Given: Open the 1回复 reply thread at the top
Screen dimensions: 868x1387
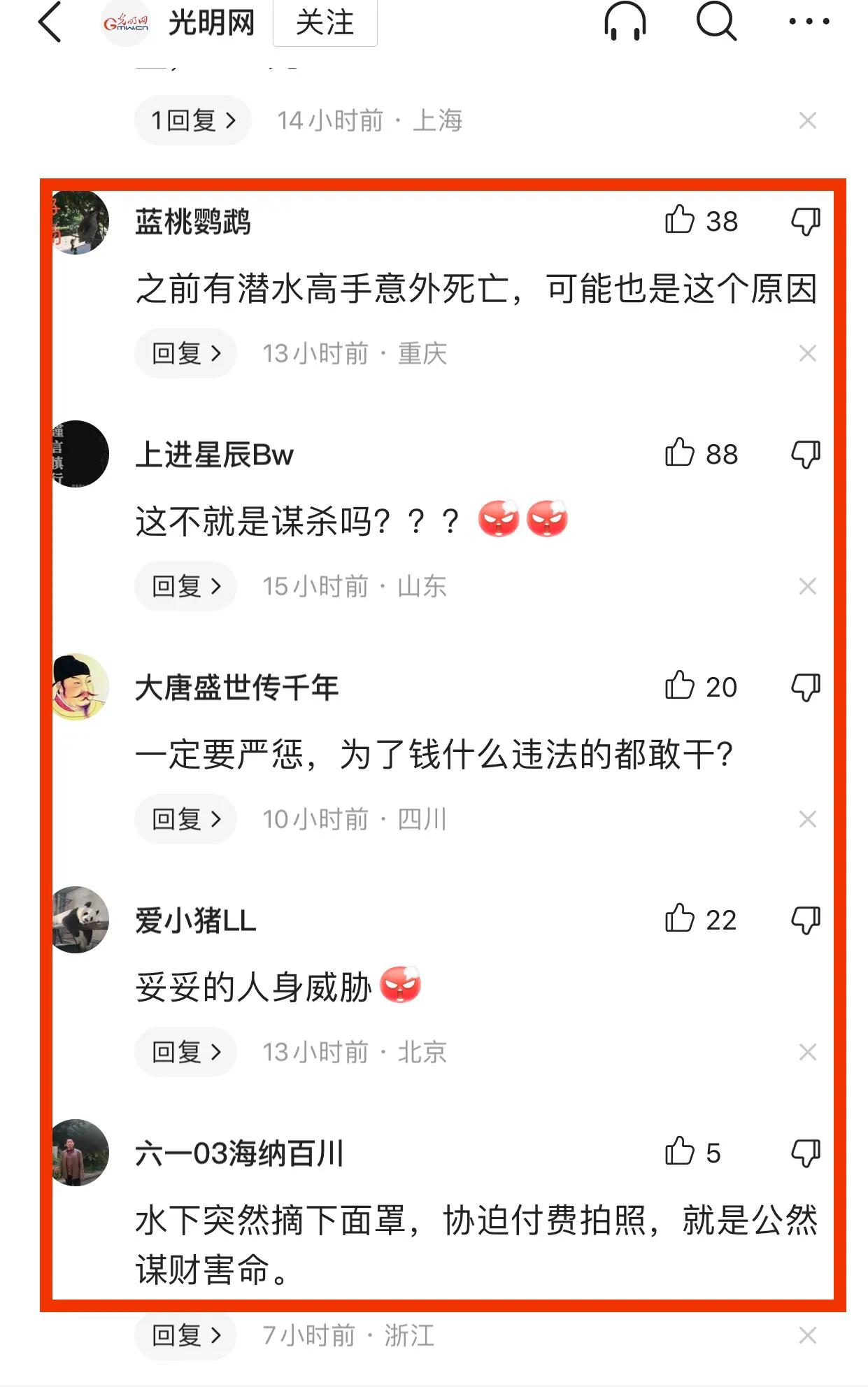Looking at the screenshot, I should pos(191,119).
